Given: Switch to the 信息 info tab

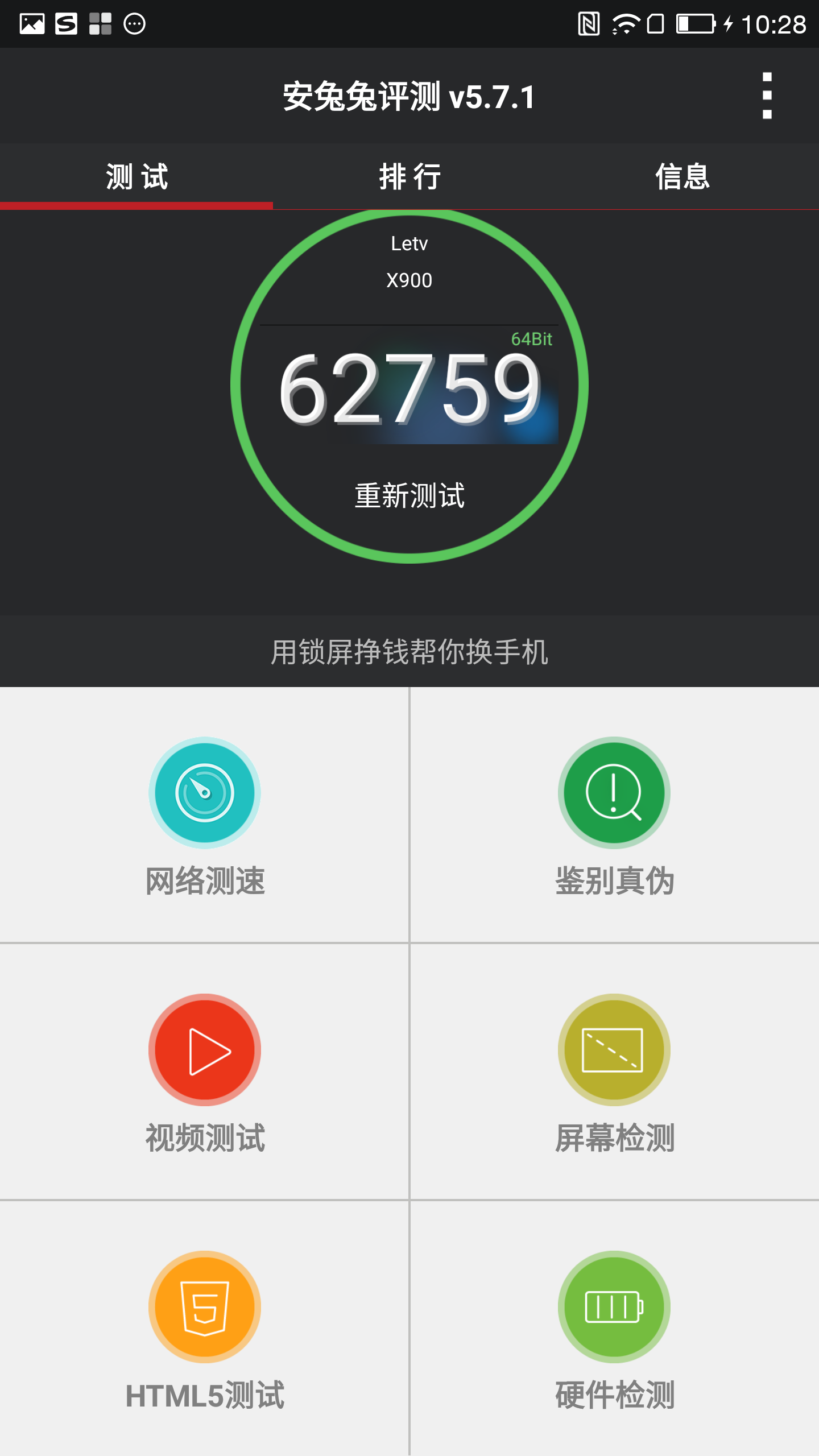Looking at the screenshot, I should point(682,176).
